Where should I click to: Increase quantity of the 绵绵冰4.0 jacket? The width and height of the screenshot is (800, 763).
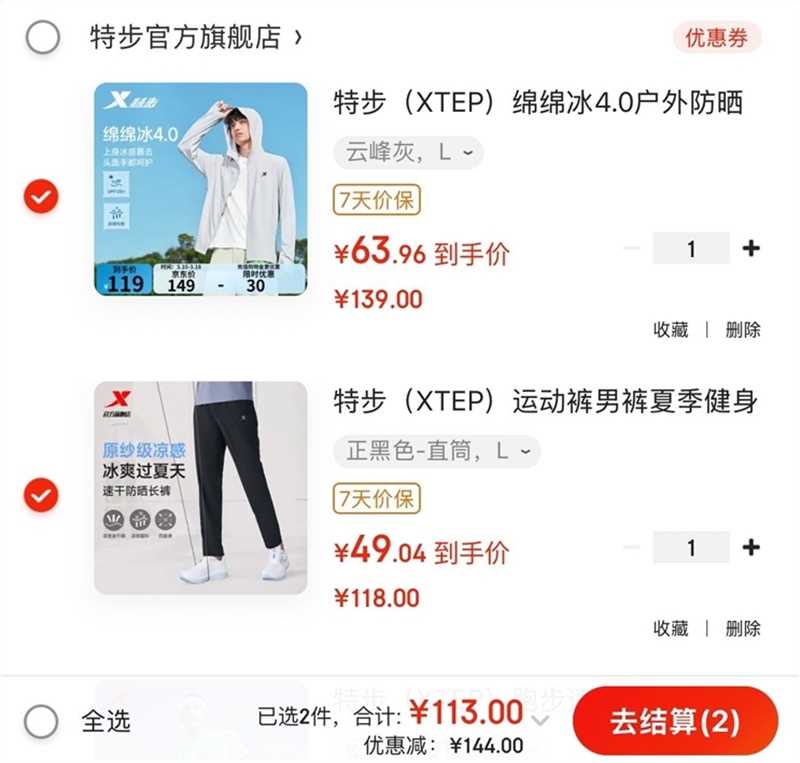tap(751, 248)
